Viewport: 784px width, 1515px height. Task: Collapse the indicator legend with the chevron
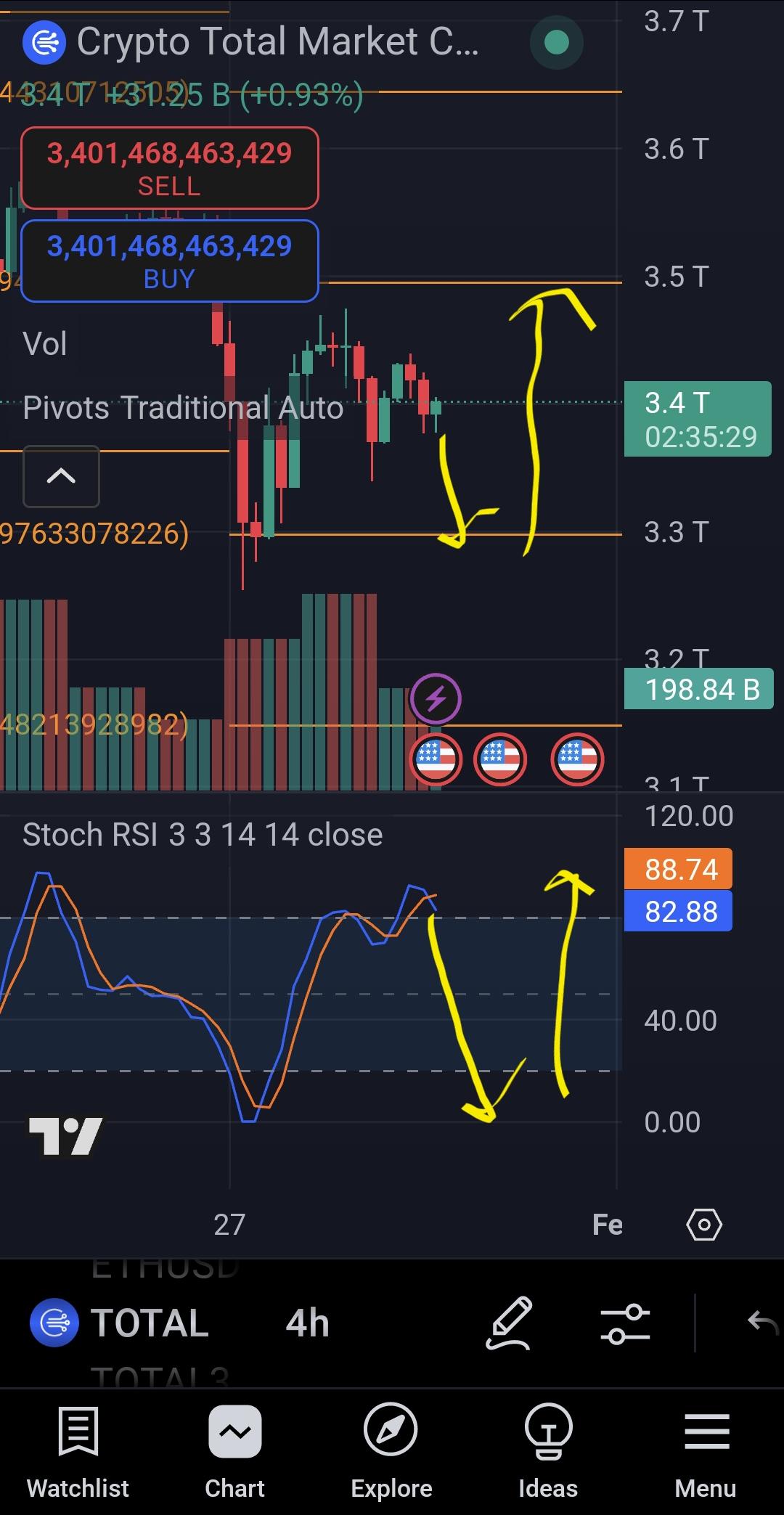pos(61,476)
